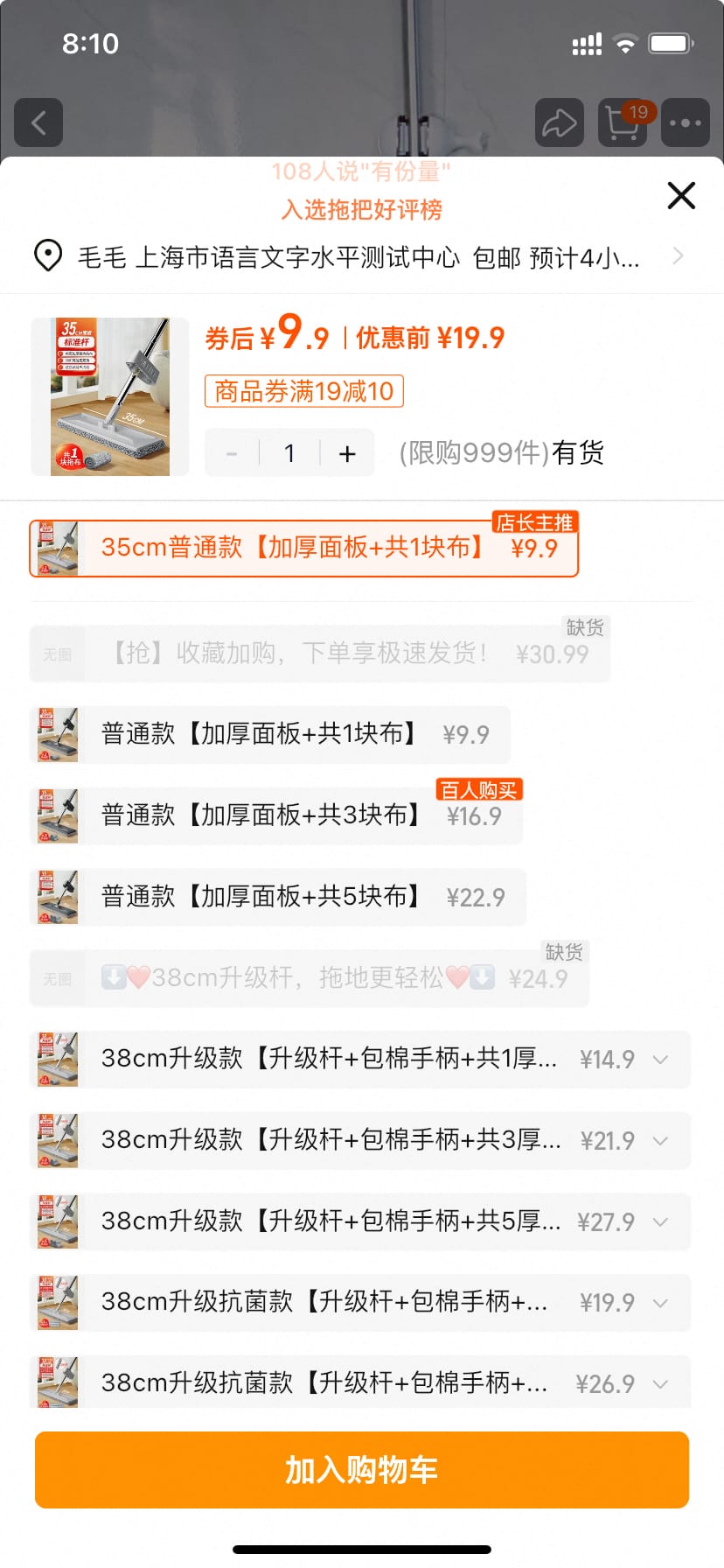Open the three-dot more menu
The width and height of the screenshot is (724, 1568).
[685, 122]
